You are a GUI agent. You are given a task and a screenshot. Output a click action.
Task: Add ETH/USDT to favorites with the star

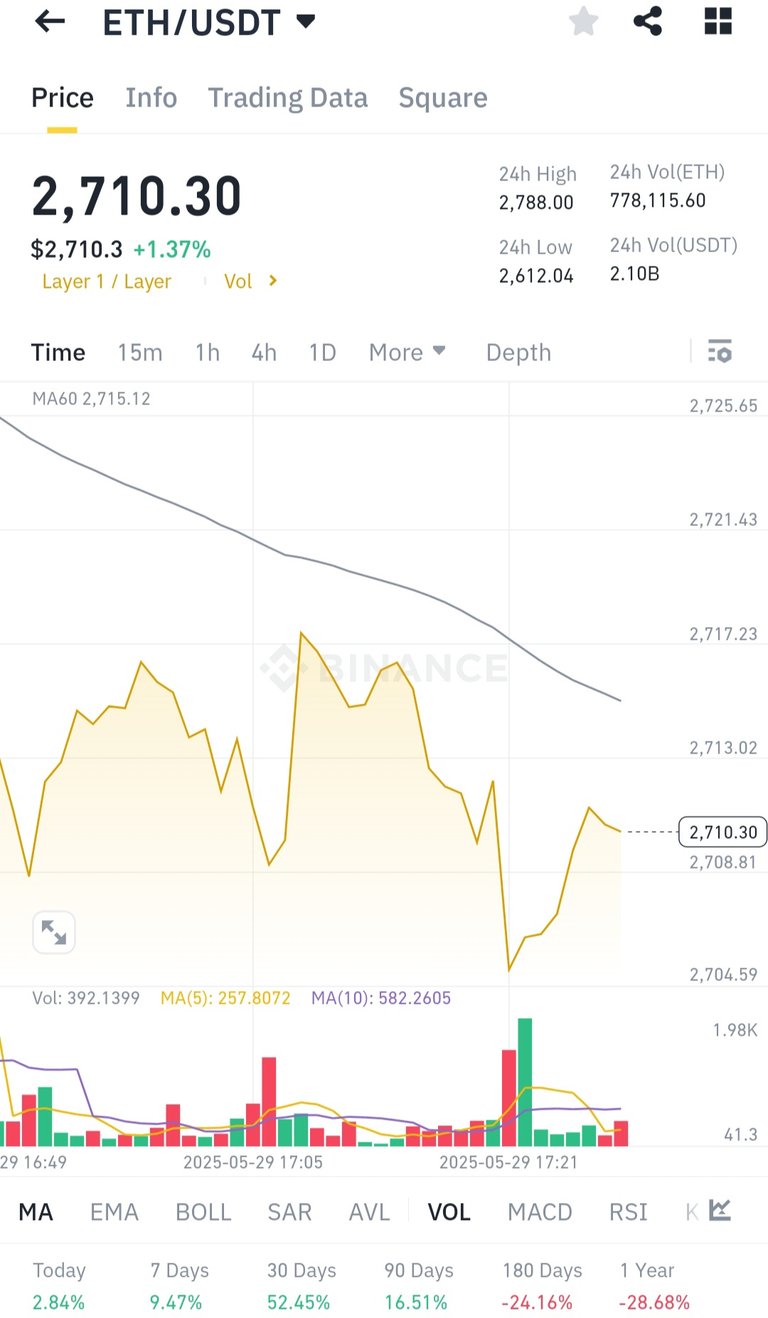coord(583,21)
